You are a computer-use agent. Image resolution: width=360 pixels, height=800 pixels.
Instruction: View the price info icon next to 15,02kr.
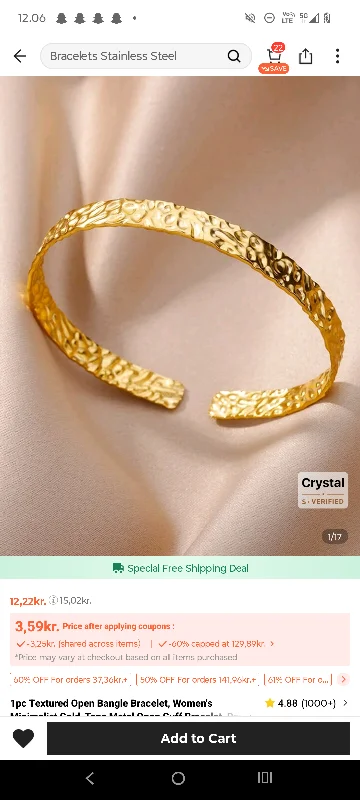(53, 601)
